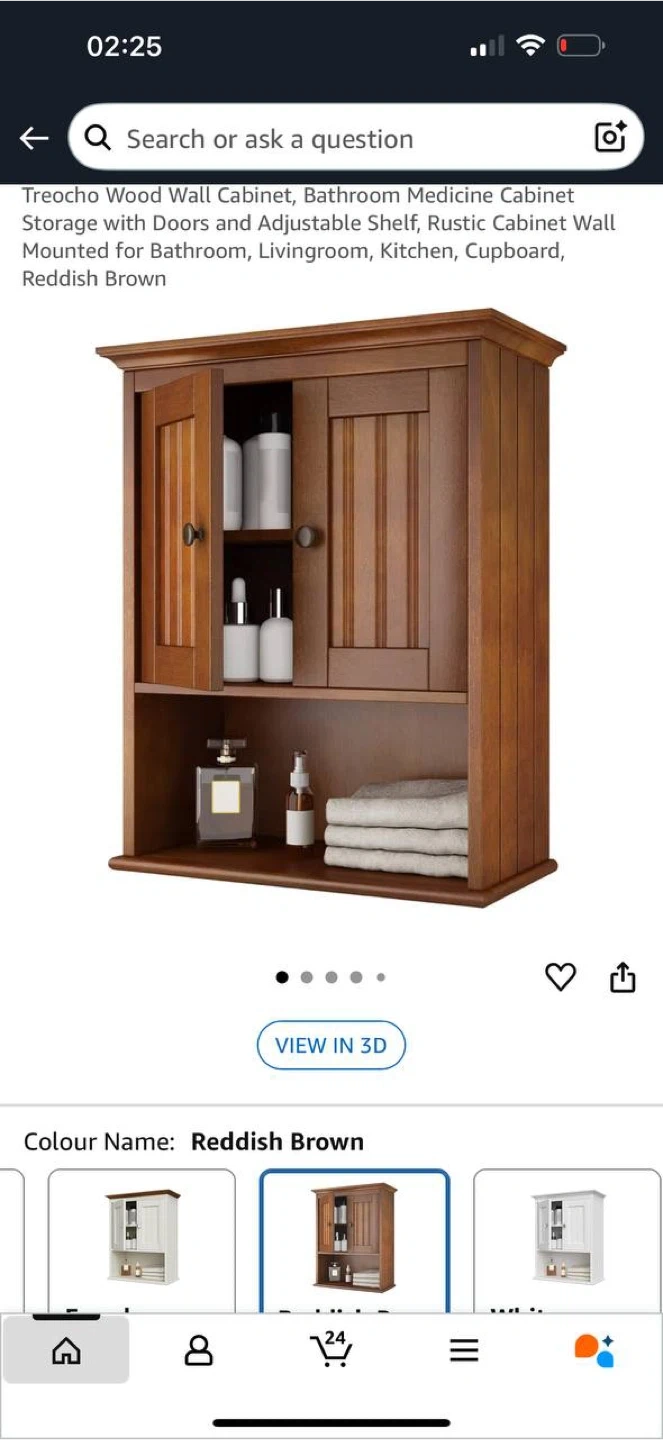Share this product
Viewport: 663px width, 1440px height.
(x=622, y=977)
